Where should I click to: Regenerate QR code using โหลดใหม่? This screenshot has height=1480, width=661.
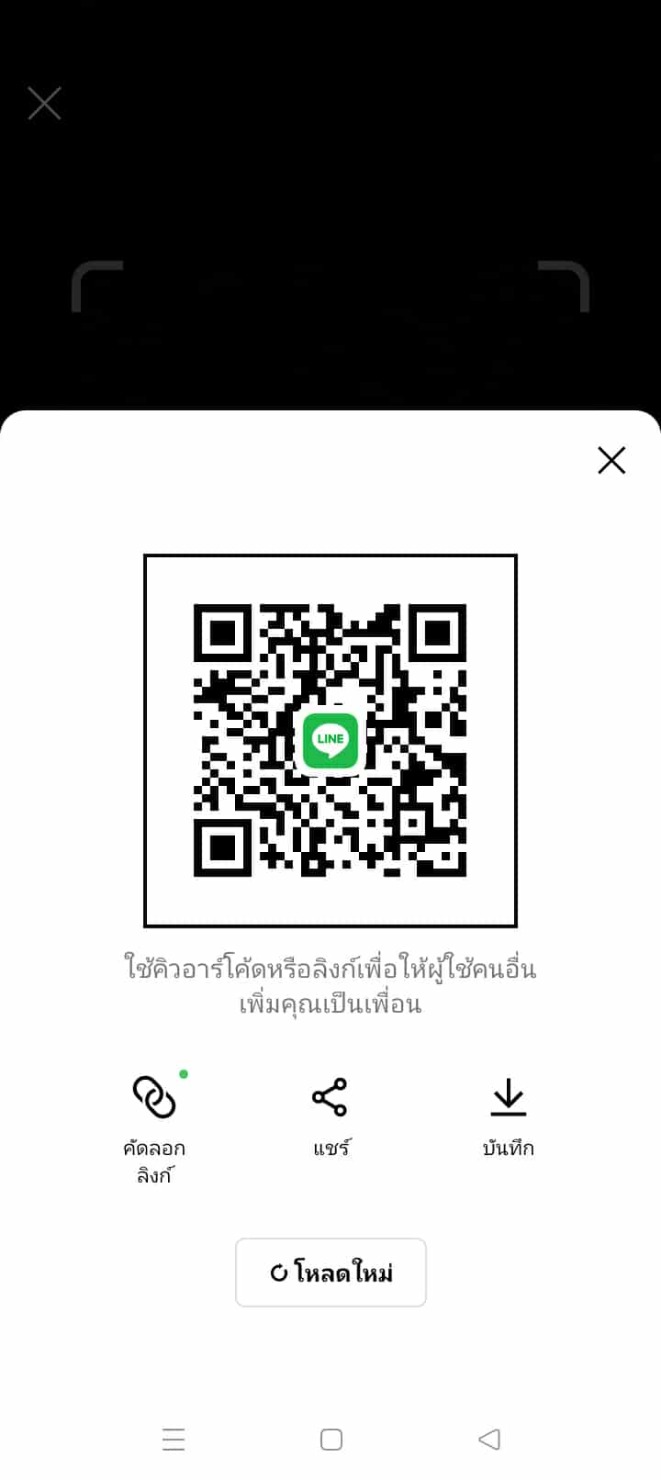click(x=331, y=1273)
